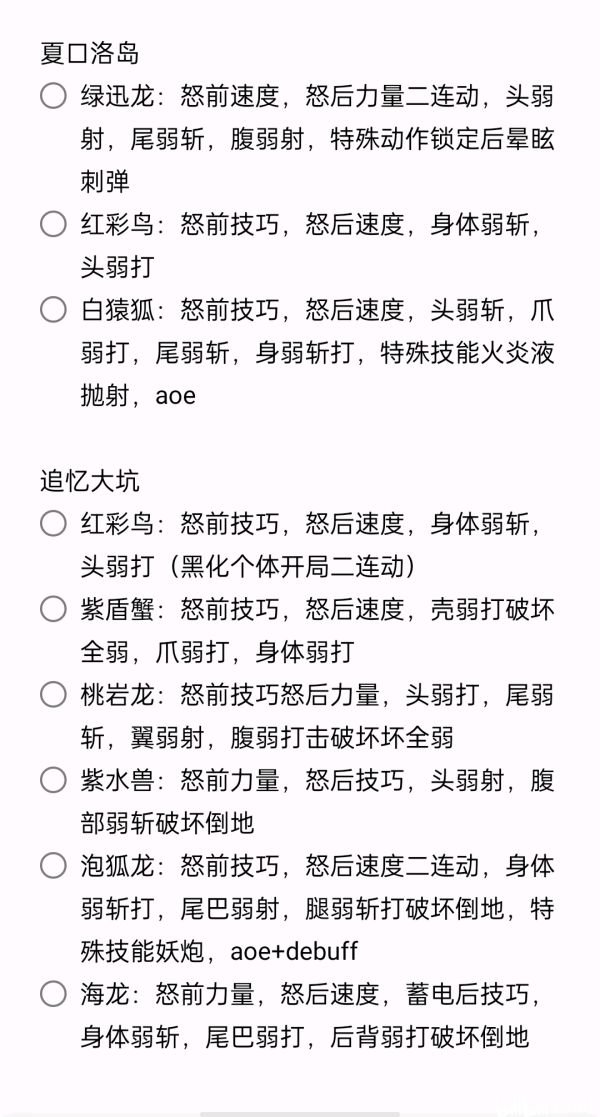The image size is (600, 1117).
Task: Mark the 泡狐龙 entry as done
Action: click(53, 864)
